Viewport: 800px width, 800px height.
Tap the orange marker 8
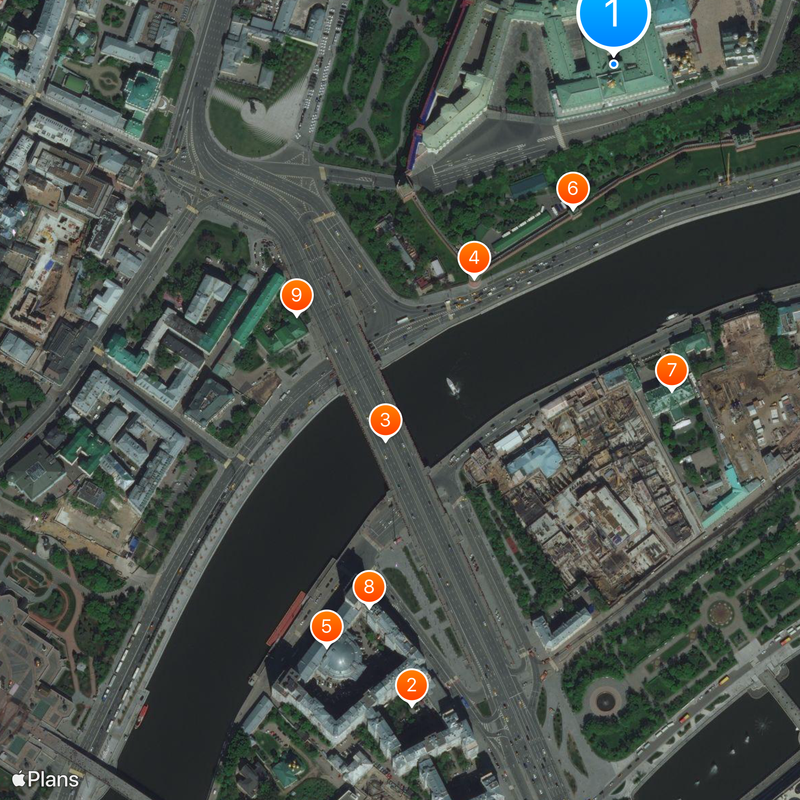[x=369, y=587]
